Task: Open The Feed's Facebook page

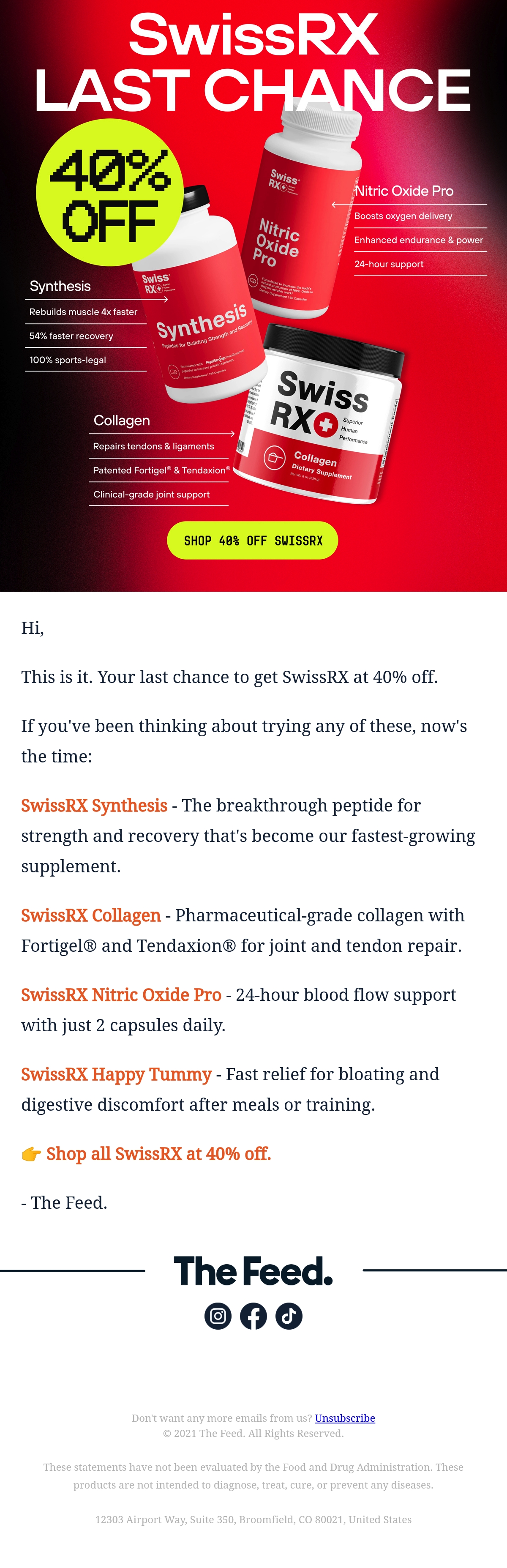Action: tap(253, 1316)
